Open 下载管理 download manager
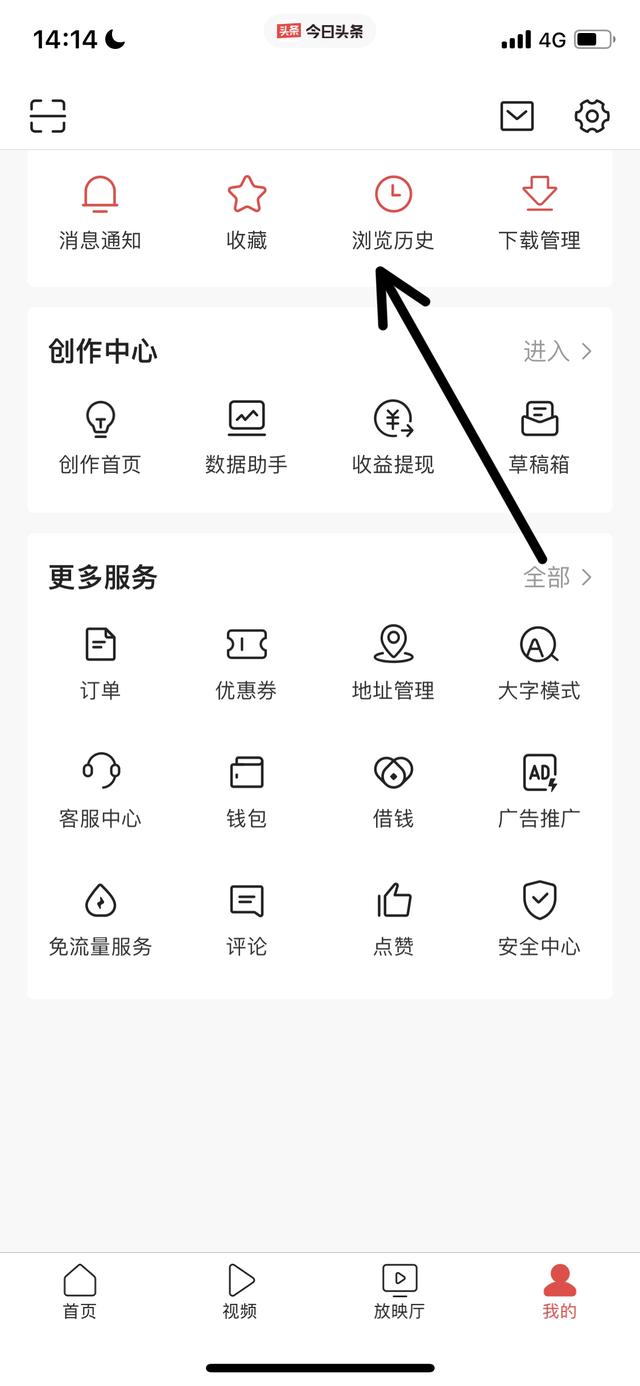 tap(540, 212)
